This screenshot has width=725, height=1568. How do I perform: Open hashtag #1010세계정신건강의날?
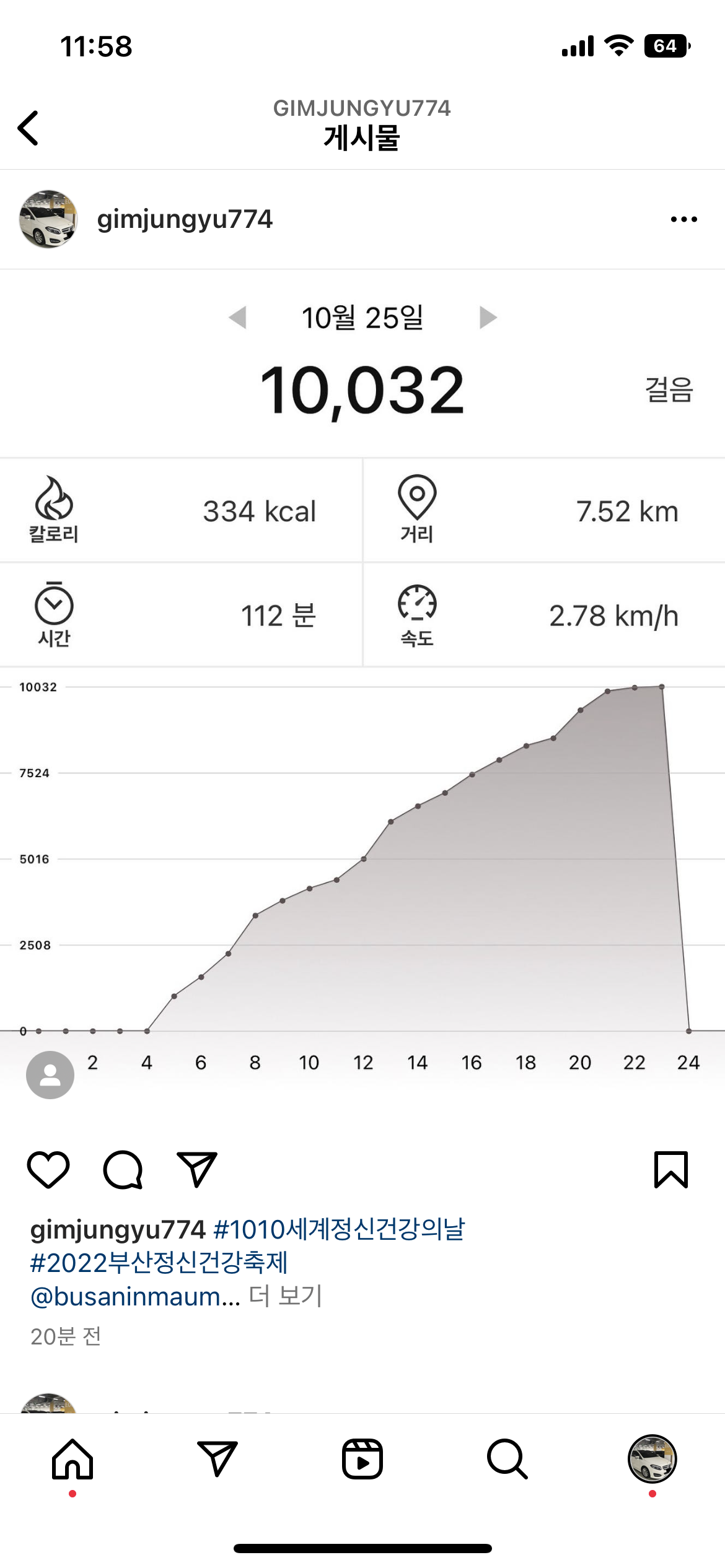coord(339,1229)
